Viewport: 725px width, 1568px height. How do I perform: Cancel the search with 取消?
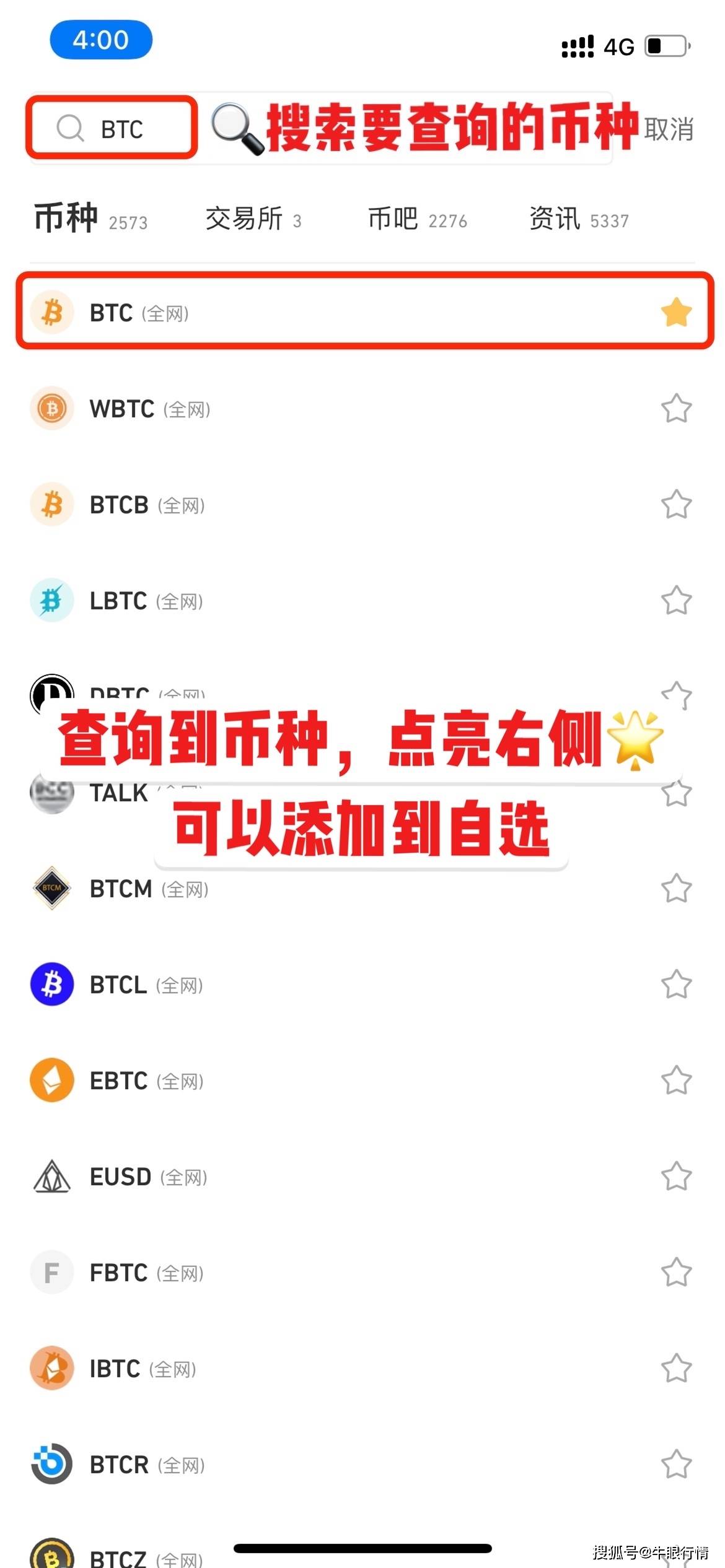(669, 129)
